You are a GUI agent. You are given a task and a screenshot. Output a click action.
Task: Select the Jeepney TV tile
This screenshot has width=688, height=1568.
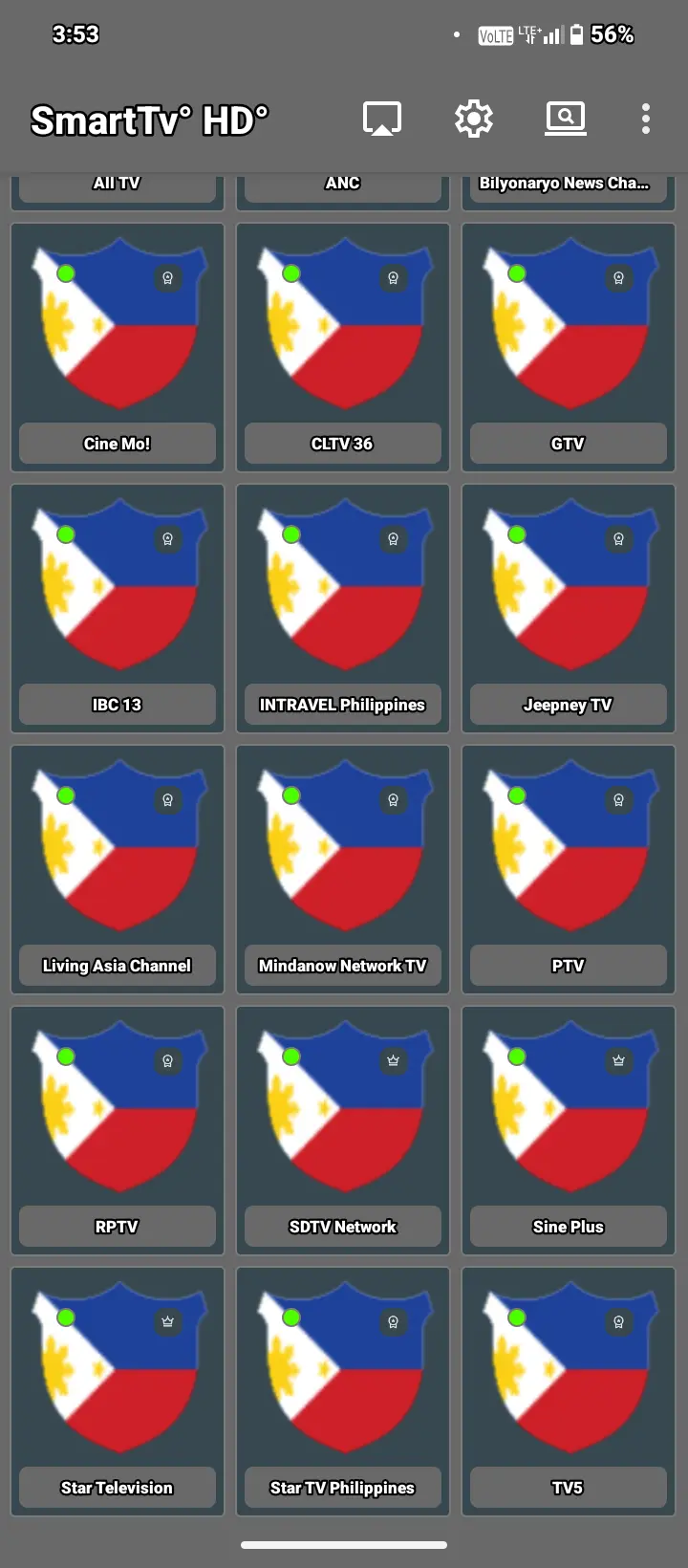[x=569, y=608]
